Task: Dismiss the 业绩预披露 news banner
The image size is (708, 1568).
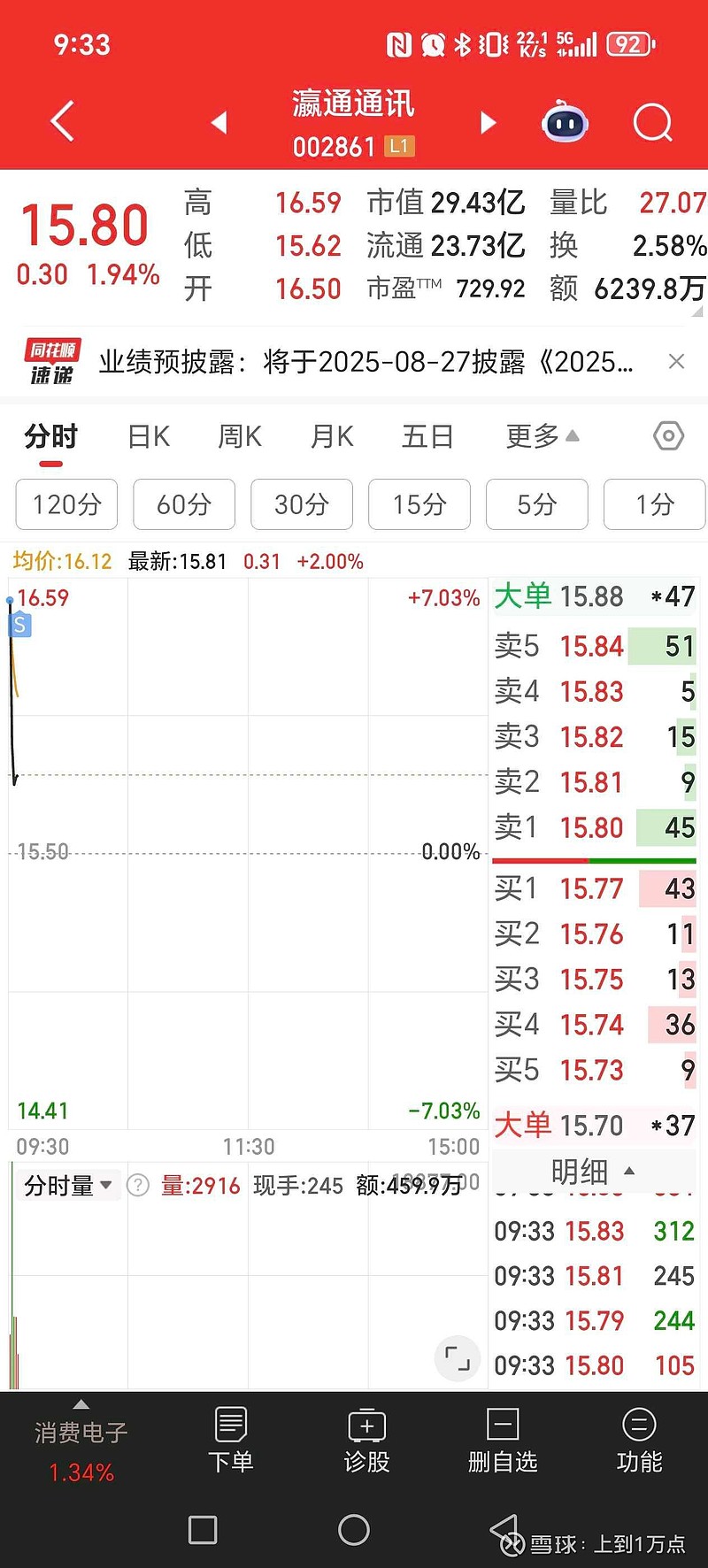Action: click(676, 361)
